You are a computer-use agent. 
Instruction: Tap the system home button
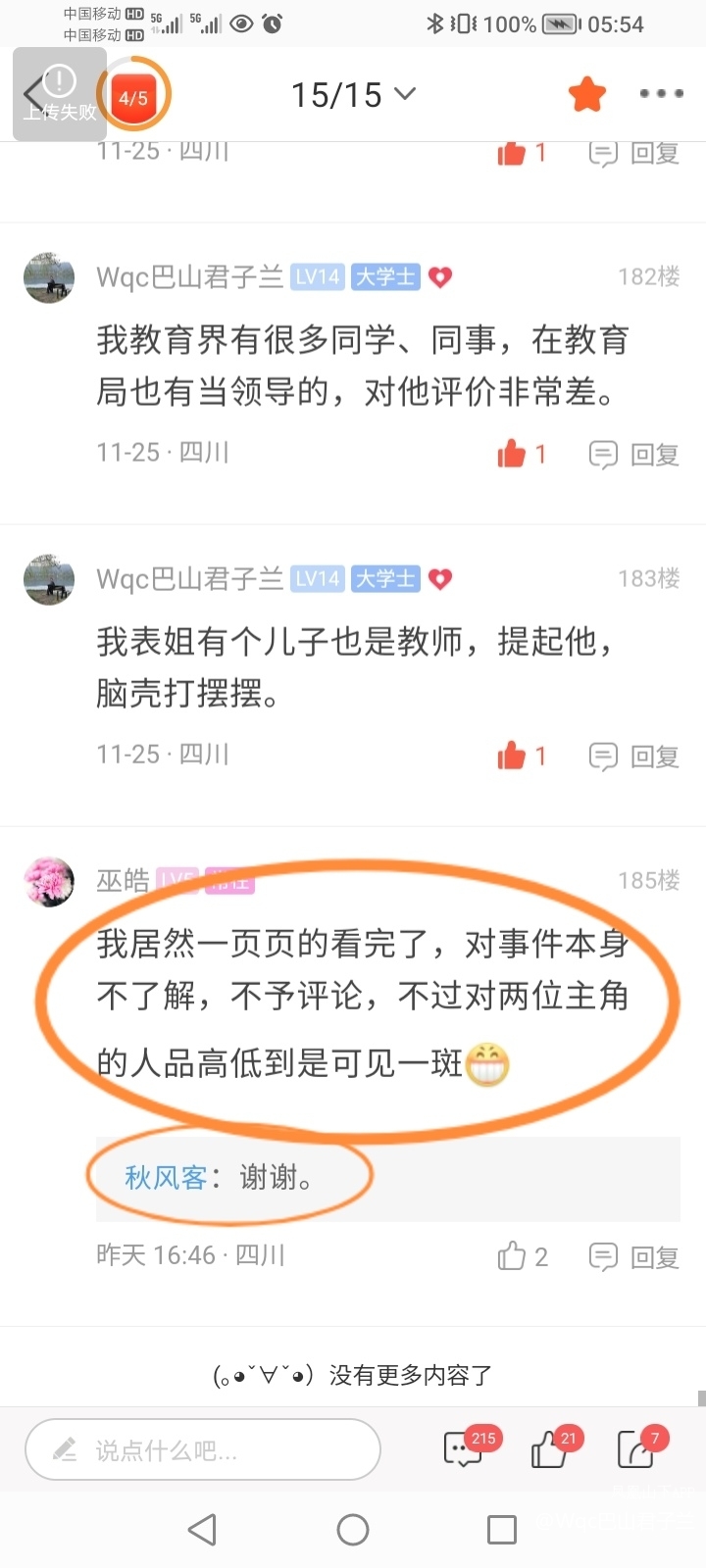353,1529
